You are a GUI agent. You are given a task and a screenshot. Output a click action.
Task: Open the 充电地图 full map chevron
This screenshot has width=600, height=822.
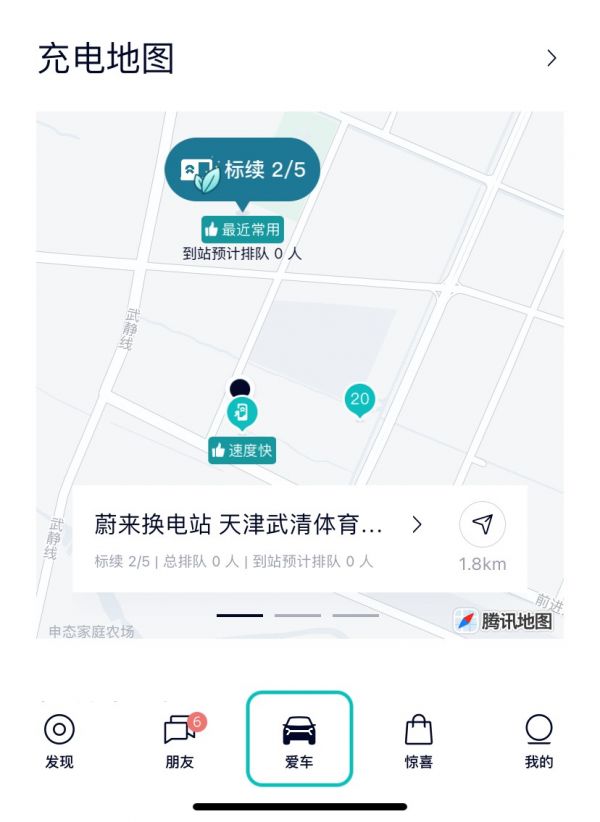pyautogui.click(x=551, y=58)
